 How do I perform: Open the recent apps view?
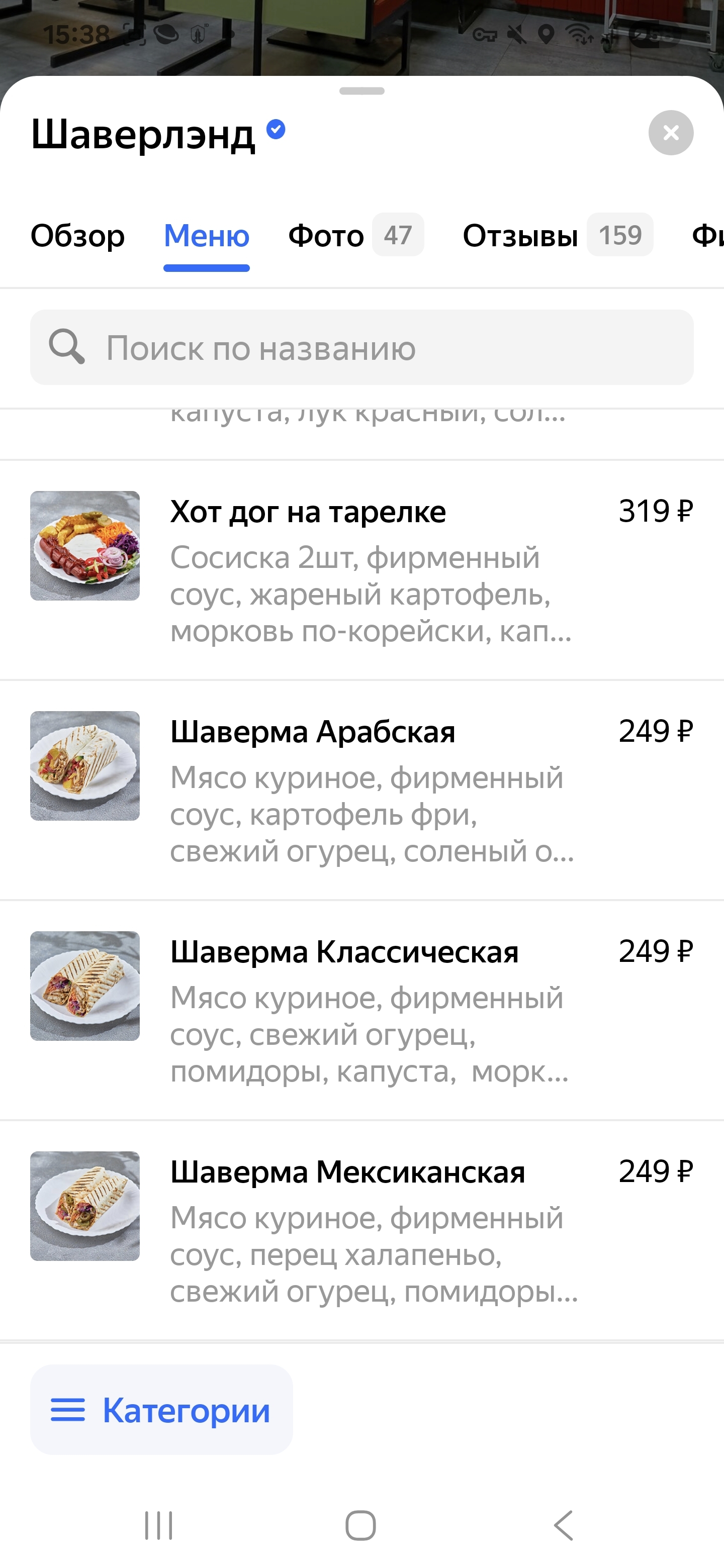(159, 1525)
